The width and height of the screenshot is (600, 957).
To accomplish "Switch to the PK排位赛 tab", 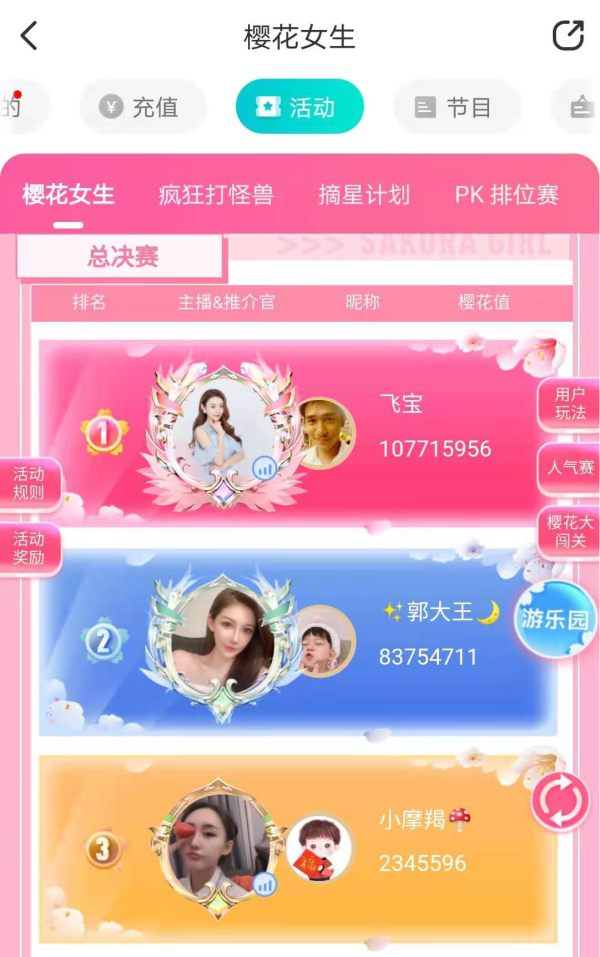I will coord(507,194).
